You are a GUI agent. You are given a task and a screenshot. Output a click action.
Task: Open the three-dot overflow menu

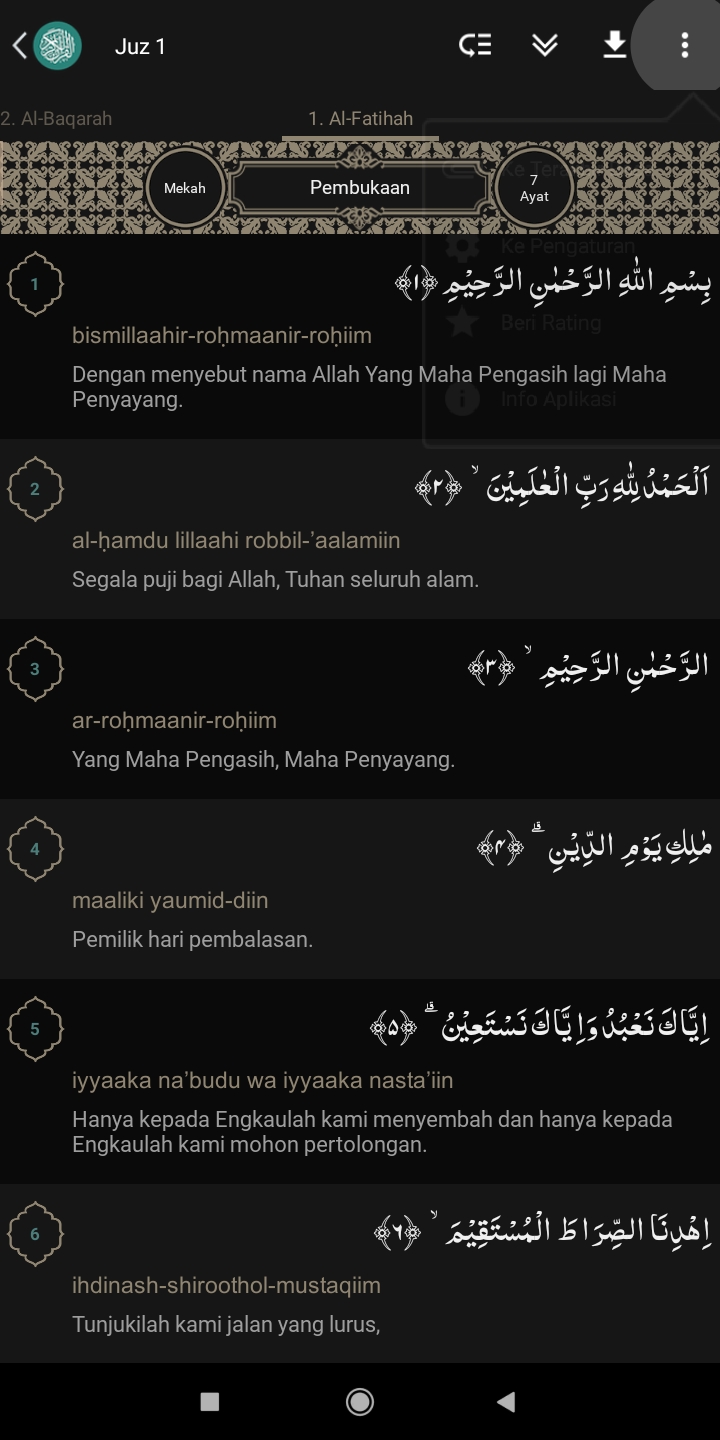(x=685, y=46)
